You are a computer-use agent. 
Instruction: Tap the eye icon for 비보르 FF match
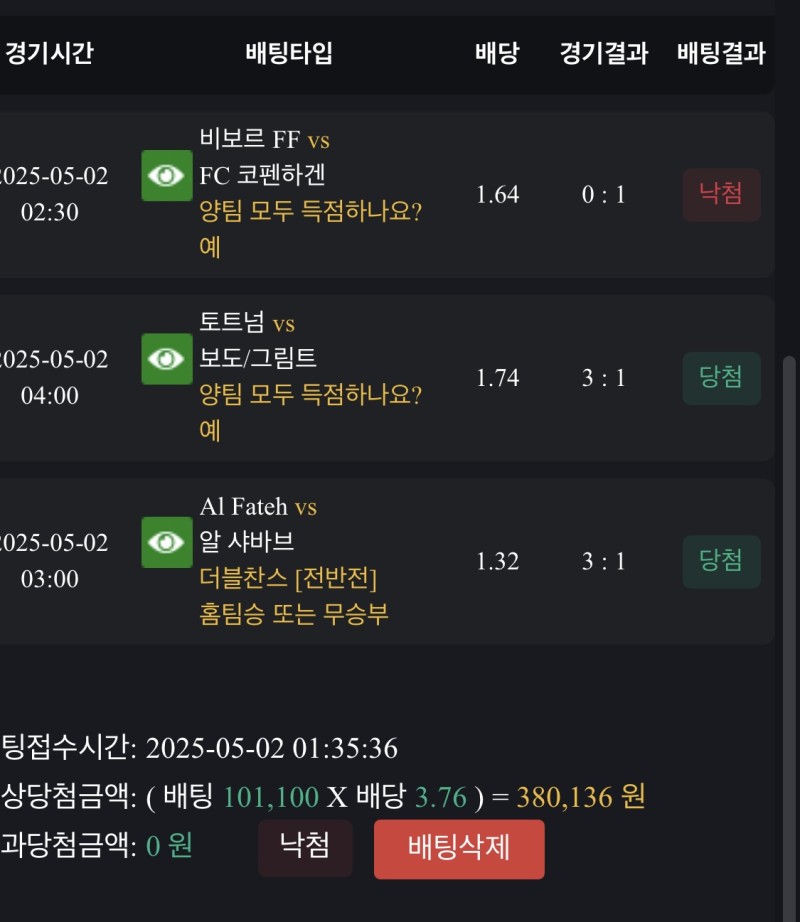(x=166, y=176)
